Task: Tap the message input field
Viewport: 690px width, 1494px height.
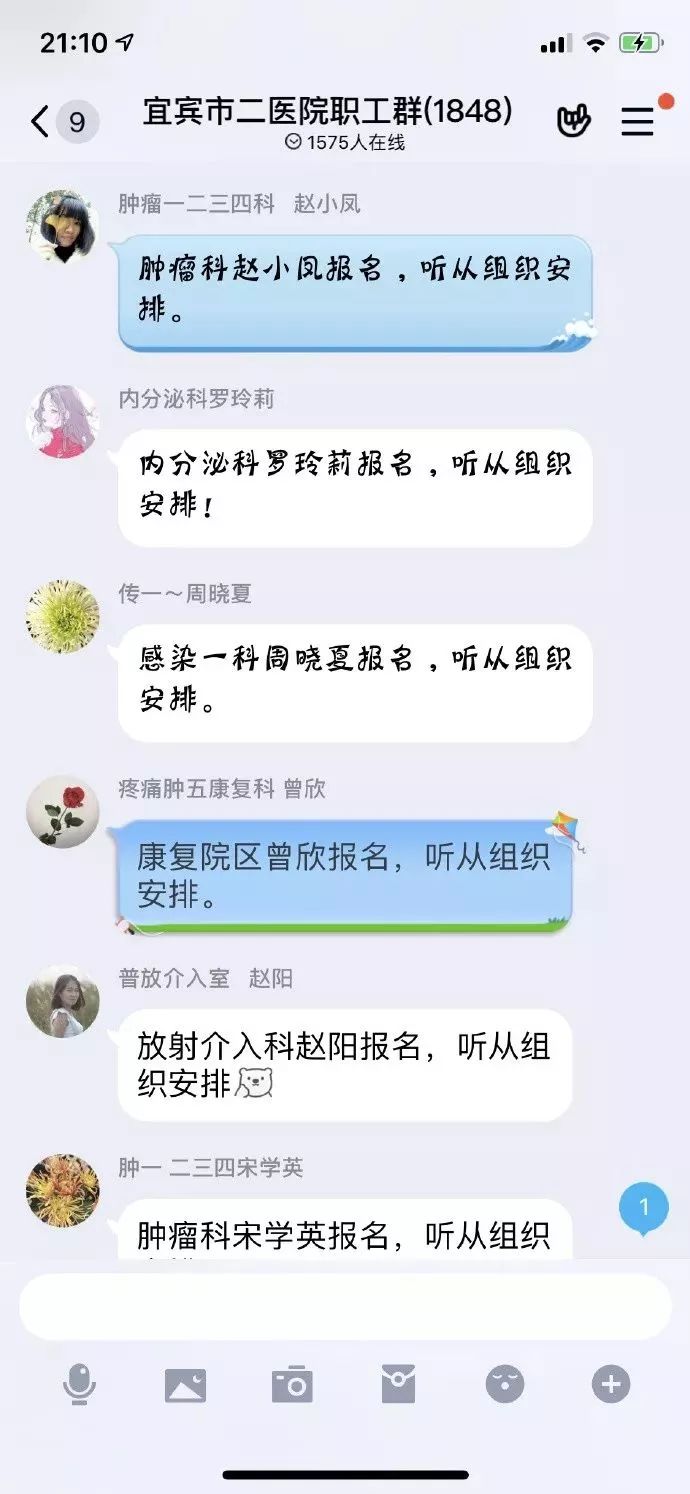Action: tap(345, 1307)
